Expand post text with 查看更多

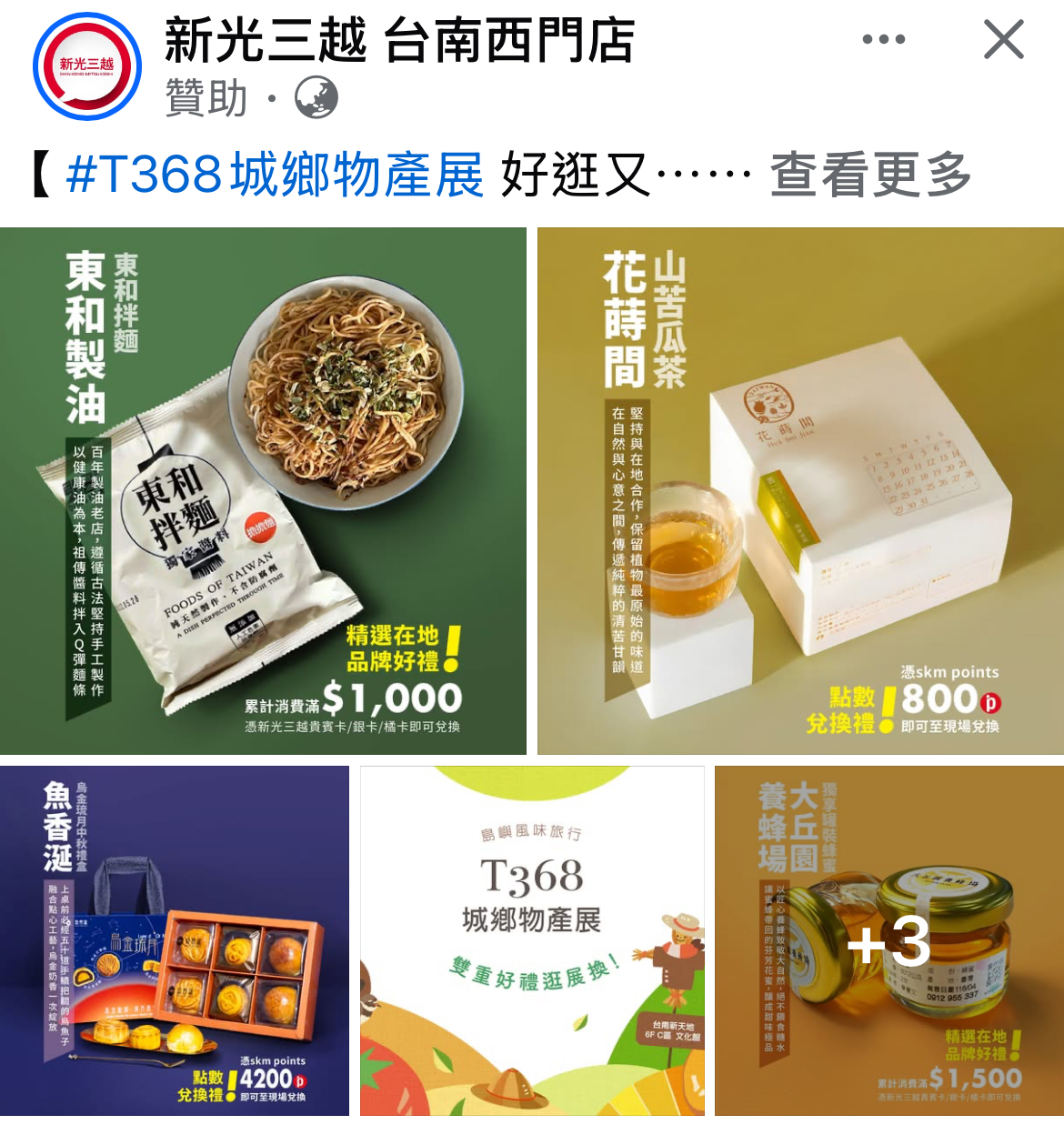pyautogui.click(x=871, y=175)
